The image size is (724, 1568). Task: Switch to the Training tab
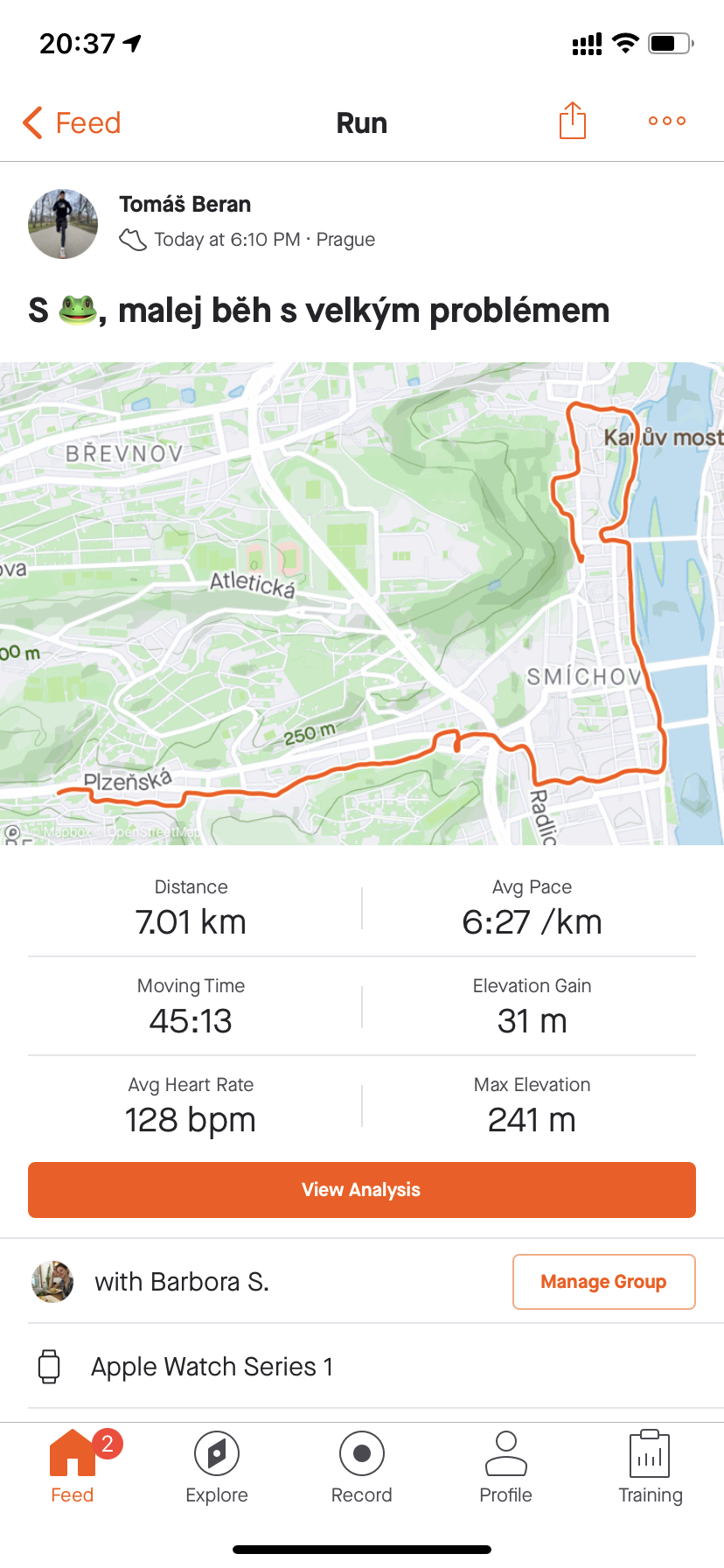[651, 1467]
